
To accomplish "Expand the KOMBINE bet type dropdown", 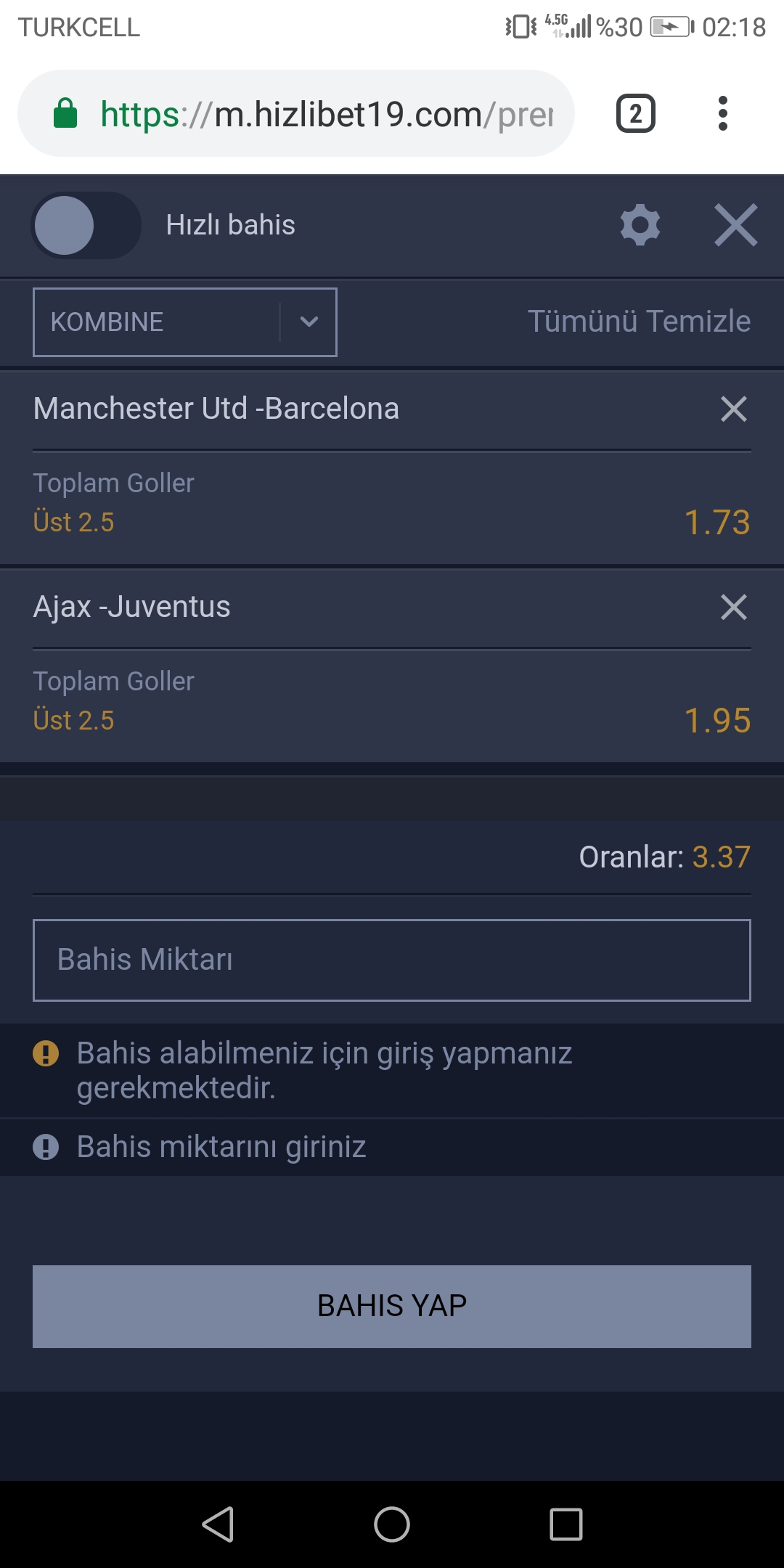I will point(185,322).
